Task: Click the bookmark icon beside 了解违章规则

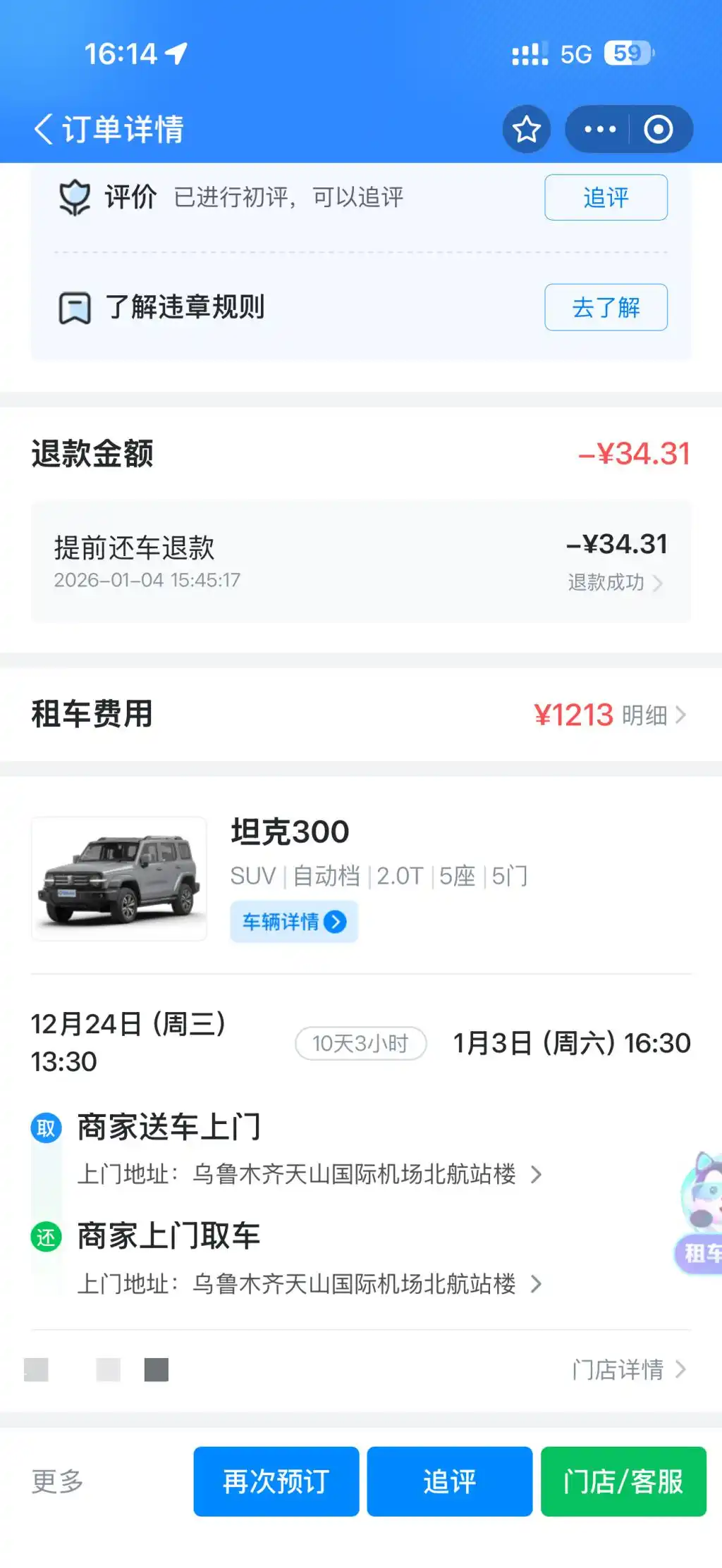Action: [75, 307]
